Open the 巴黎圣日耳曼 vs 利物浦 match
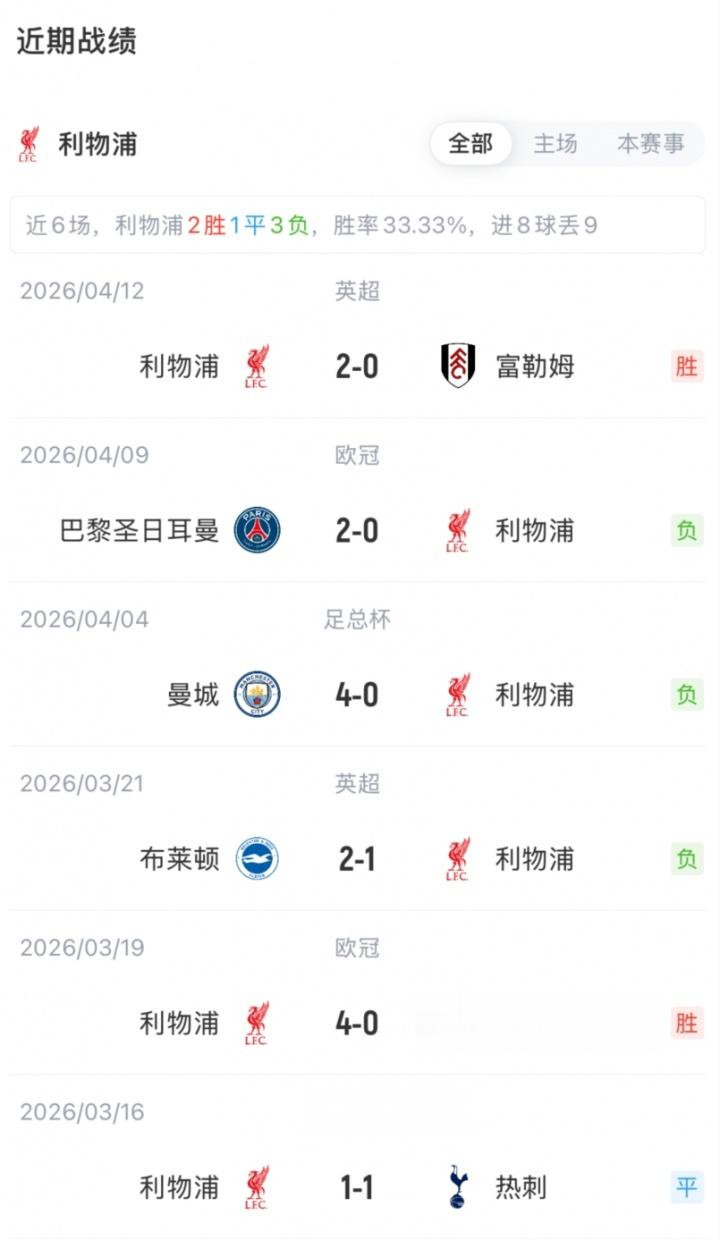Image resolution: width=720 pixels, height=1240 pixels. [x=357, y=530]
